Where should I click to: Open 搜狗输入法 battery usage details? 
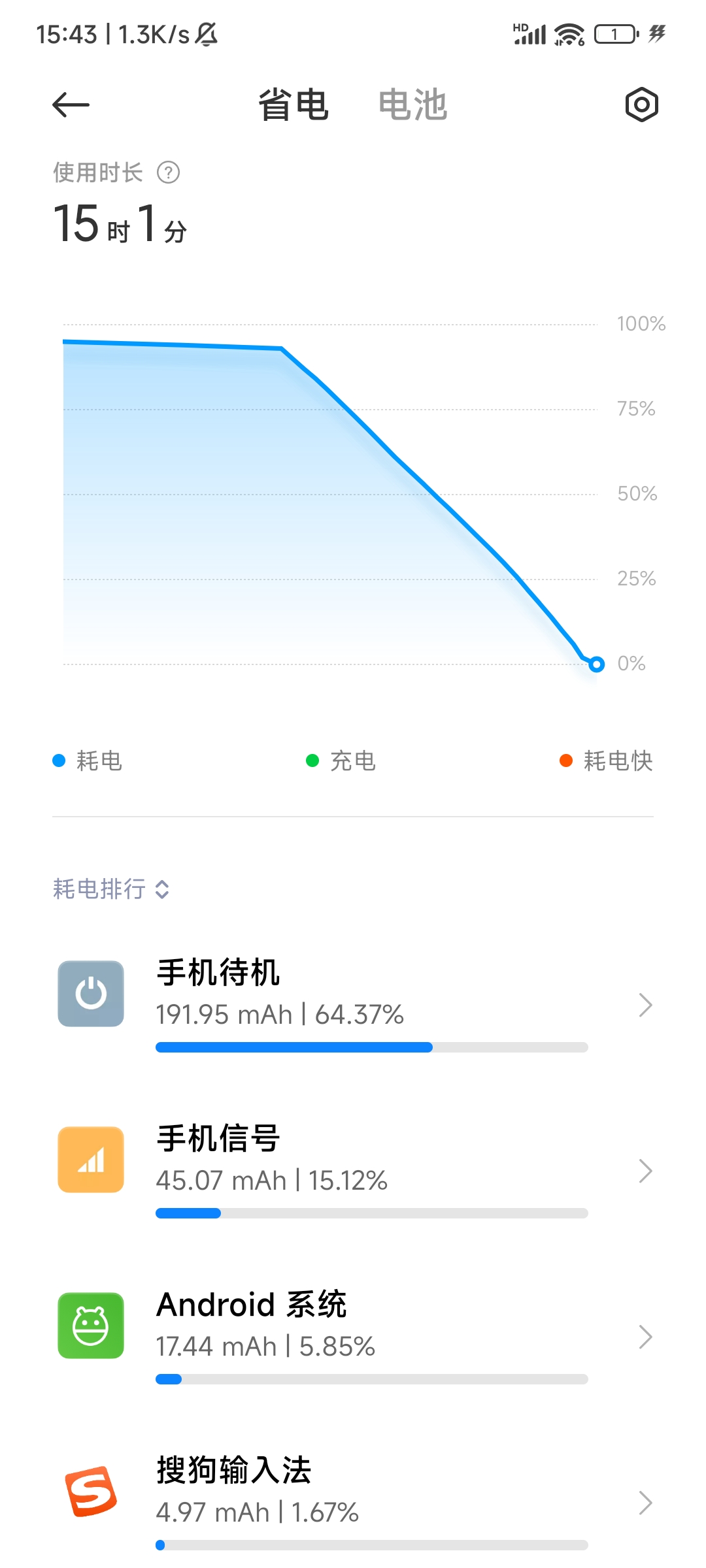(x=353, y=1503)
